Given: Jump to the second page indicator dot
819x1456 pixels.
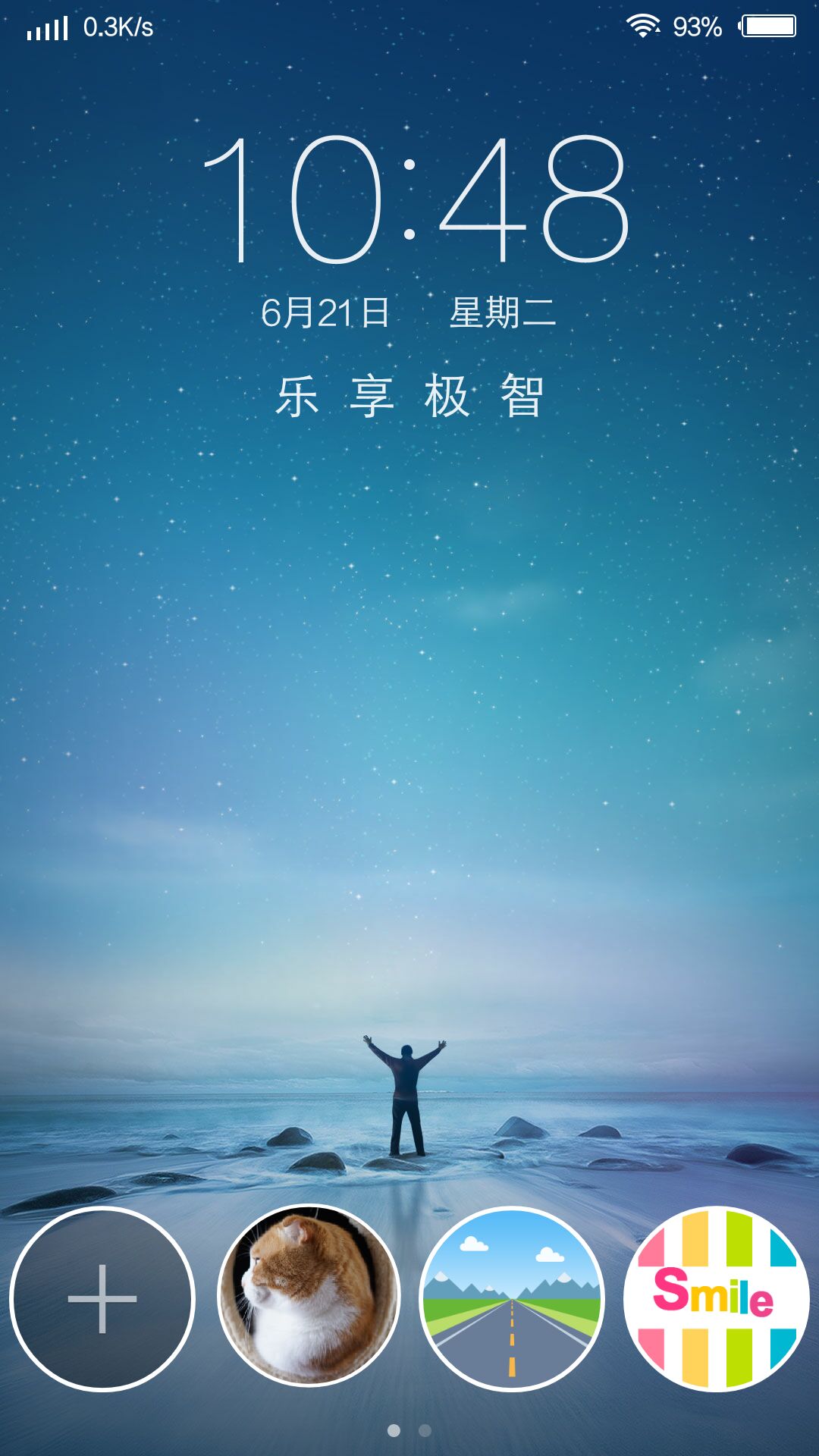Looking at the screenshot, I should point(425,1430).
